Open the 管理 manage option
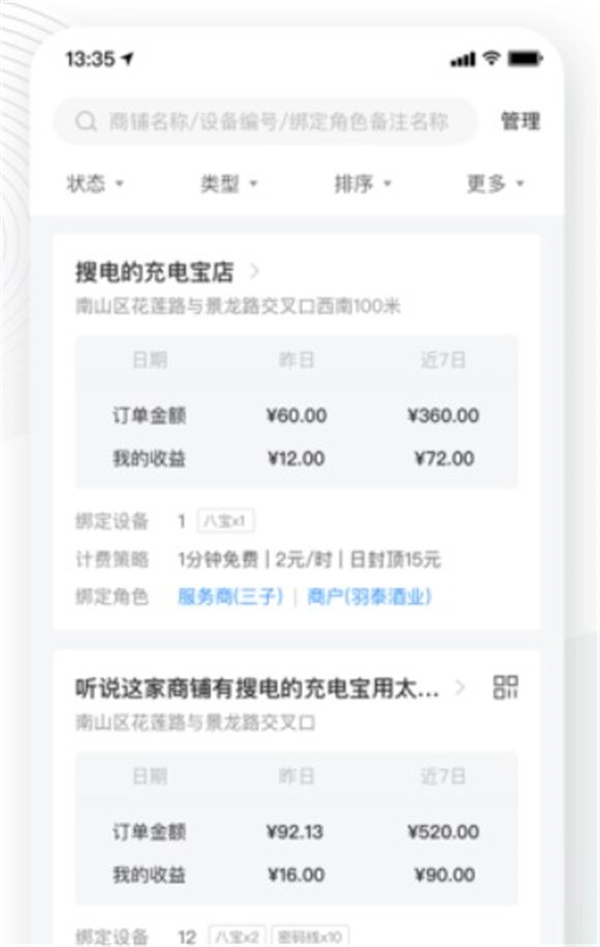This screenshot has height=947, width=600. tap(520, 122)
